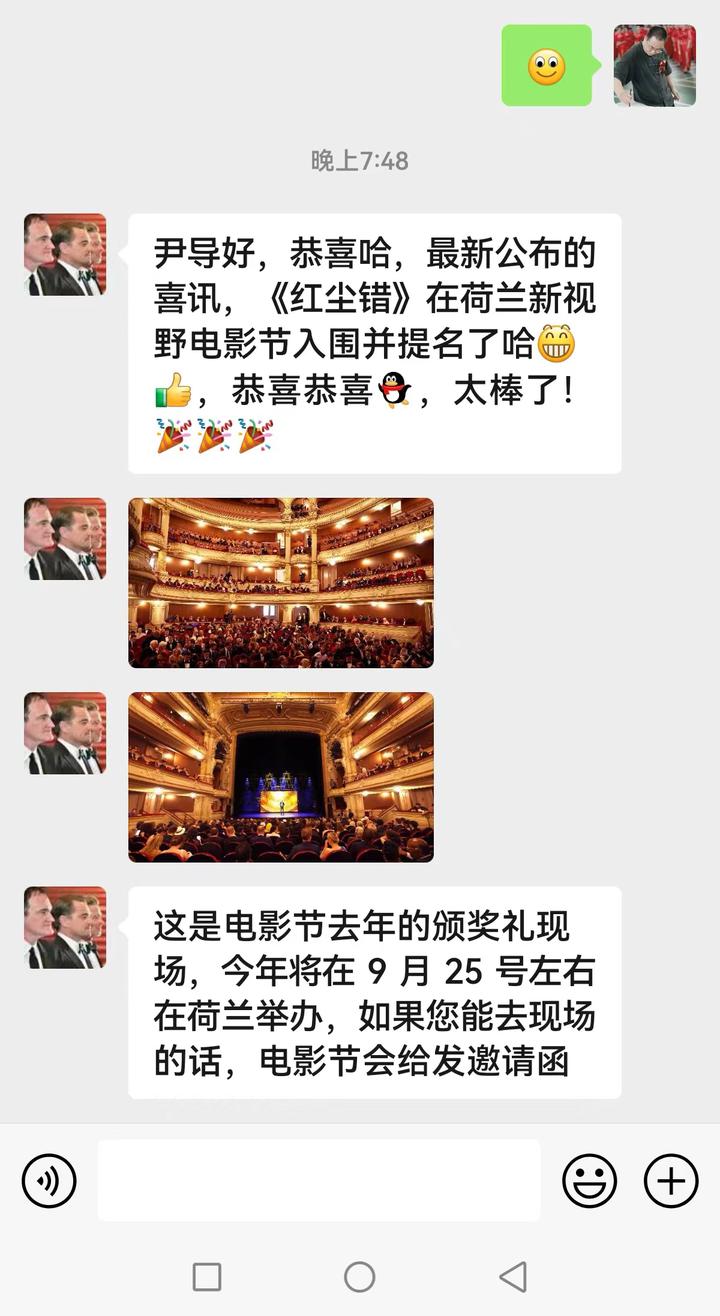Screen dimensions: 720x1316
Task: Switch to voice message input
Action: pyautogui.click(x=49, y=1181)
